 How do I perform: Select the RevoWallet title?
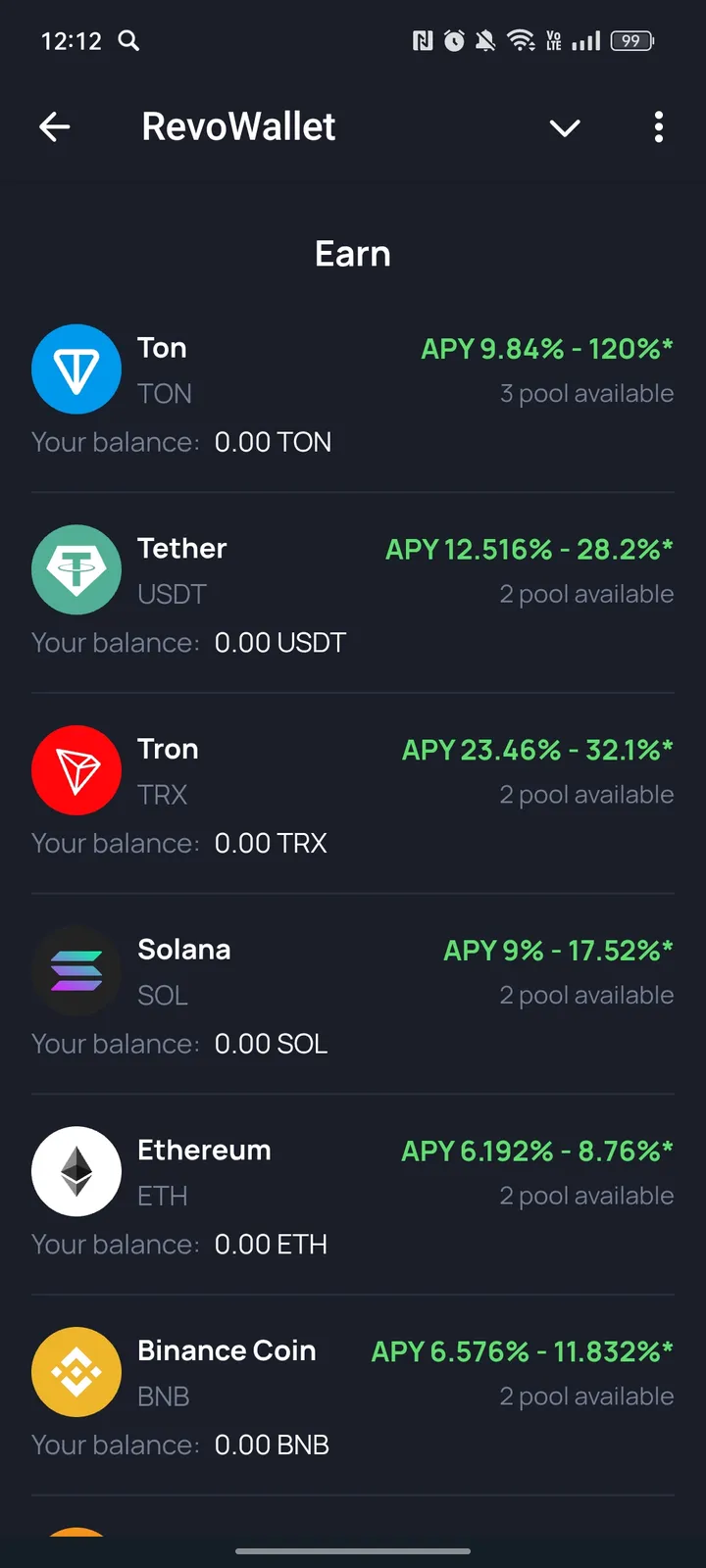pyautogui.click(x=237, y=126)
